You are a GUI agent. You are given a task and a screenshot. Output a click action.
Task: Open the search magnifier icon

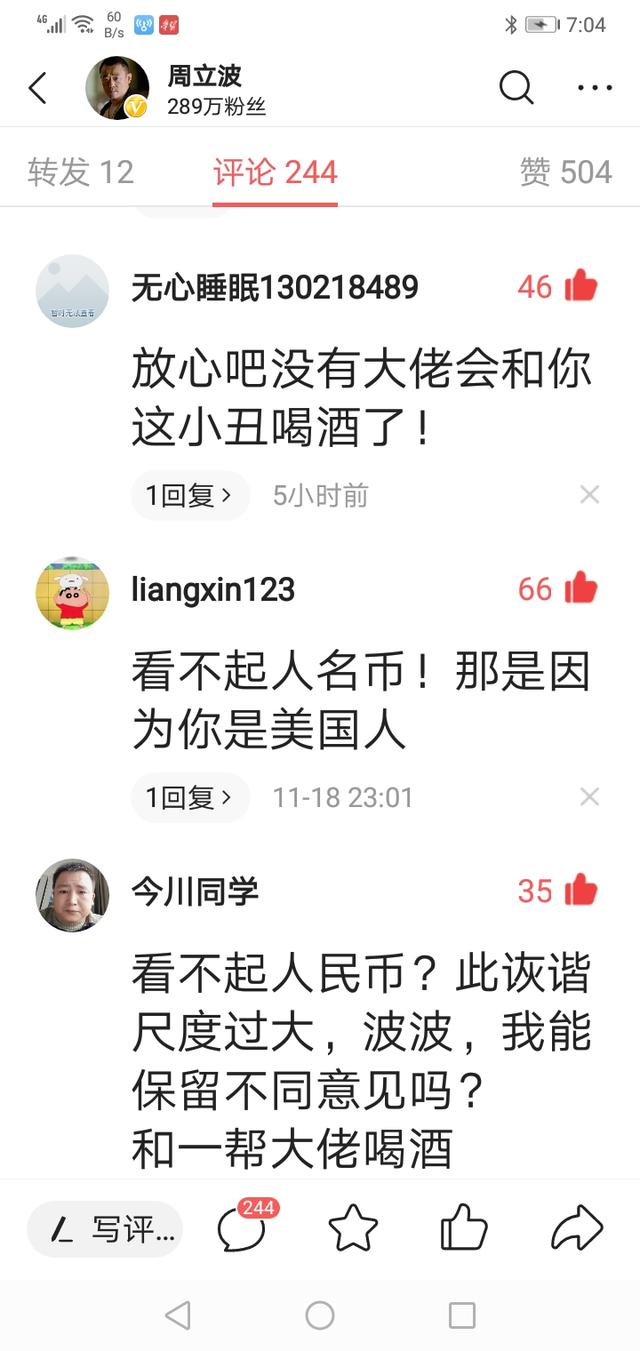516,88
